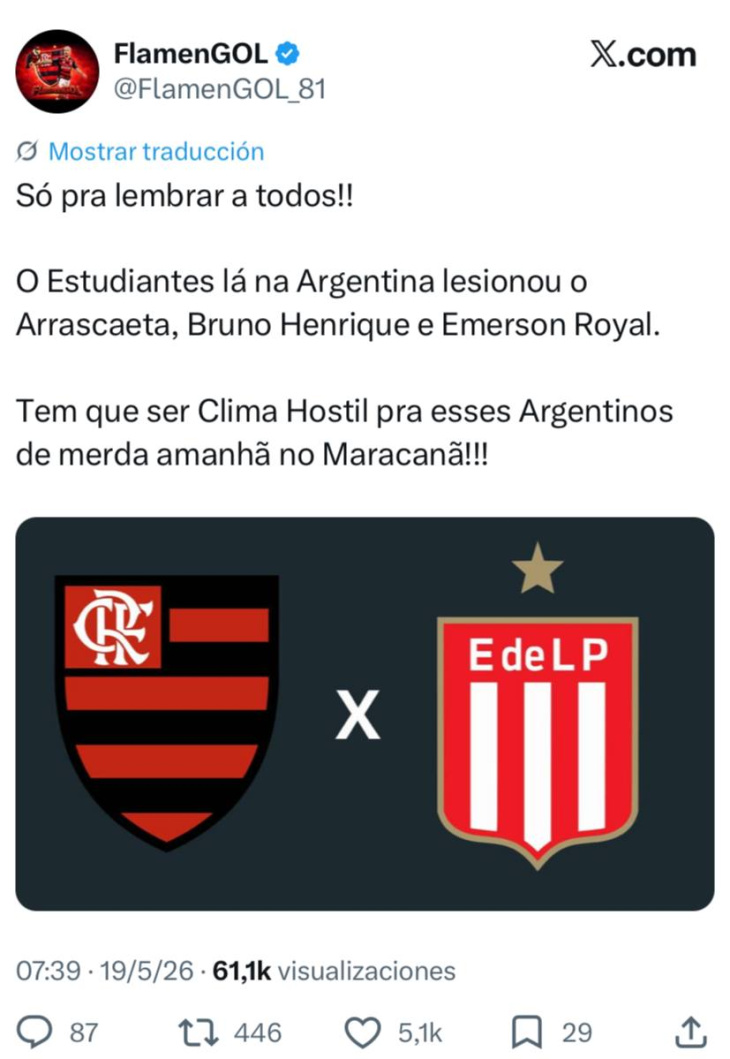Tap Mostrar traducción to translate the post
Viewport: 730px width, 1059px height.
[156, 151]
